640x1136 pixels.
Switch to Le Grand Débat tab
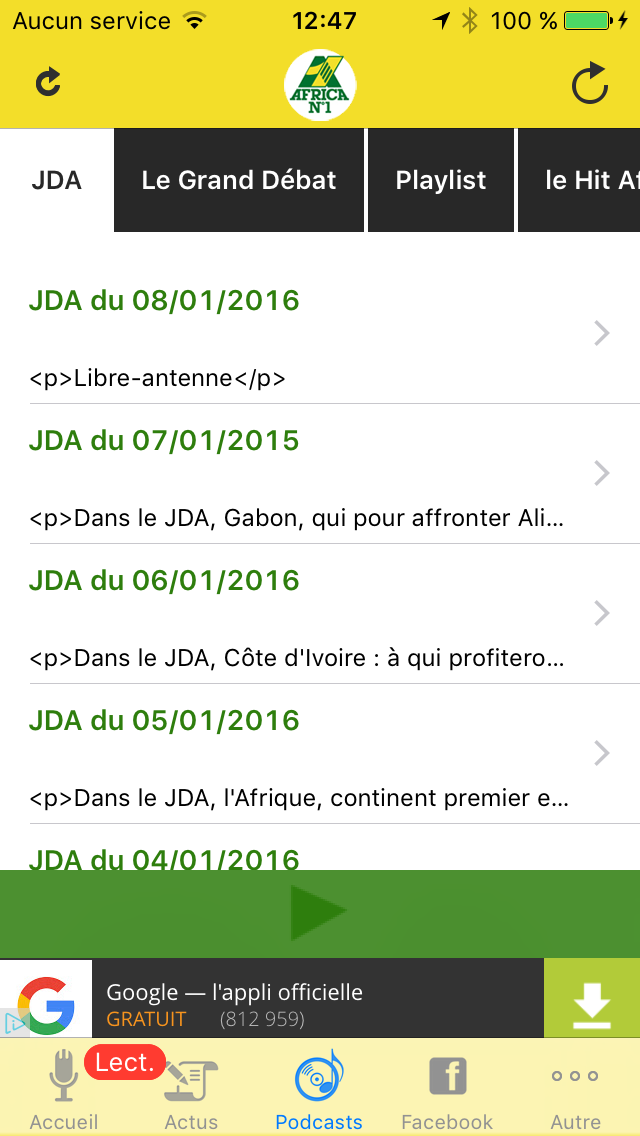238,180
